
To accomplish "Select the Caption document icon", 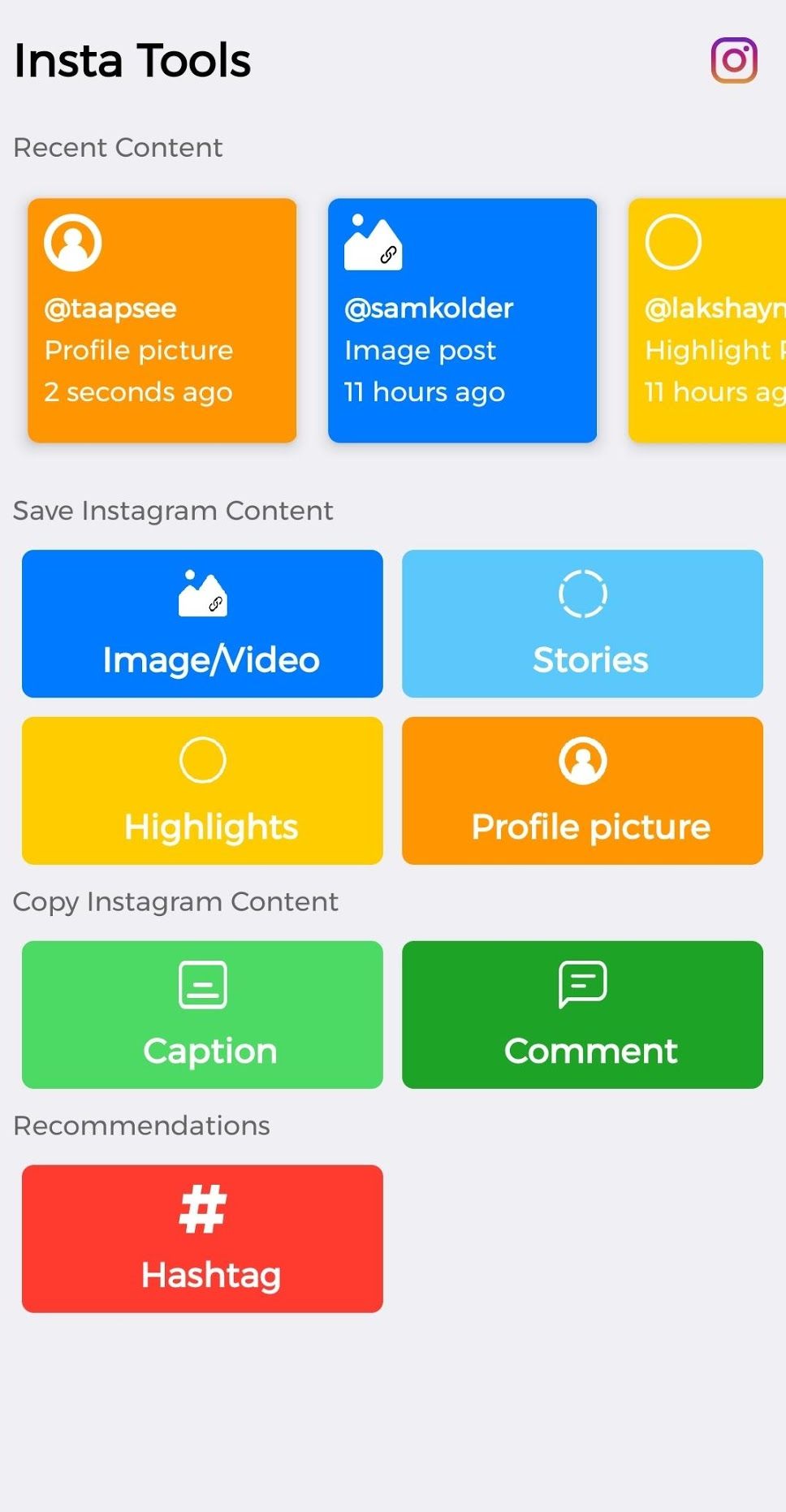I will point(201,984).
